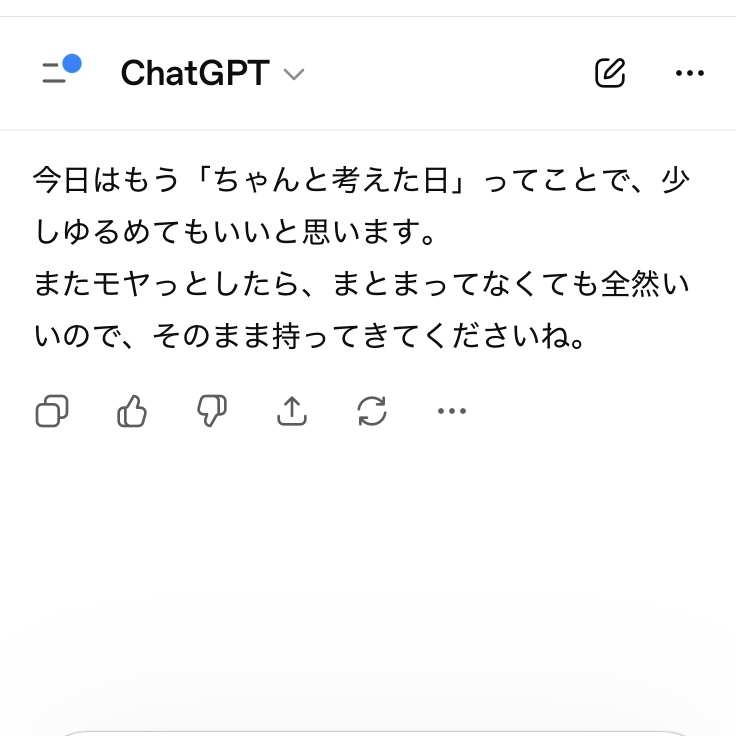This screenshot has width=736, height=736.
Task: Give the response a thumbs up
Action: (x=132, y=411)
